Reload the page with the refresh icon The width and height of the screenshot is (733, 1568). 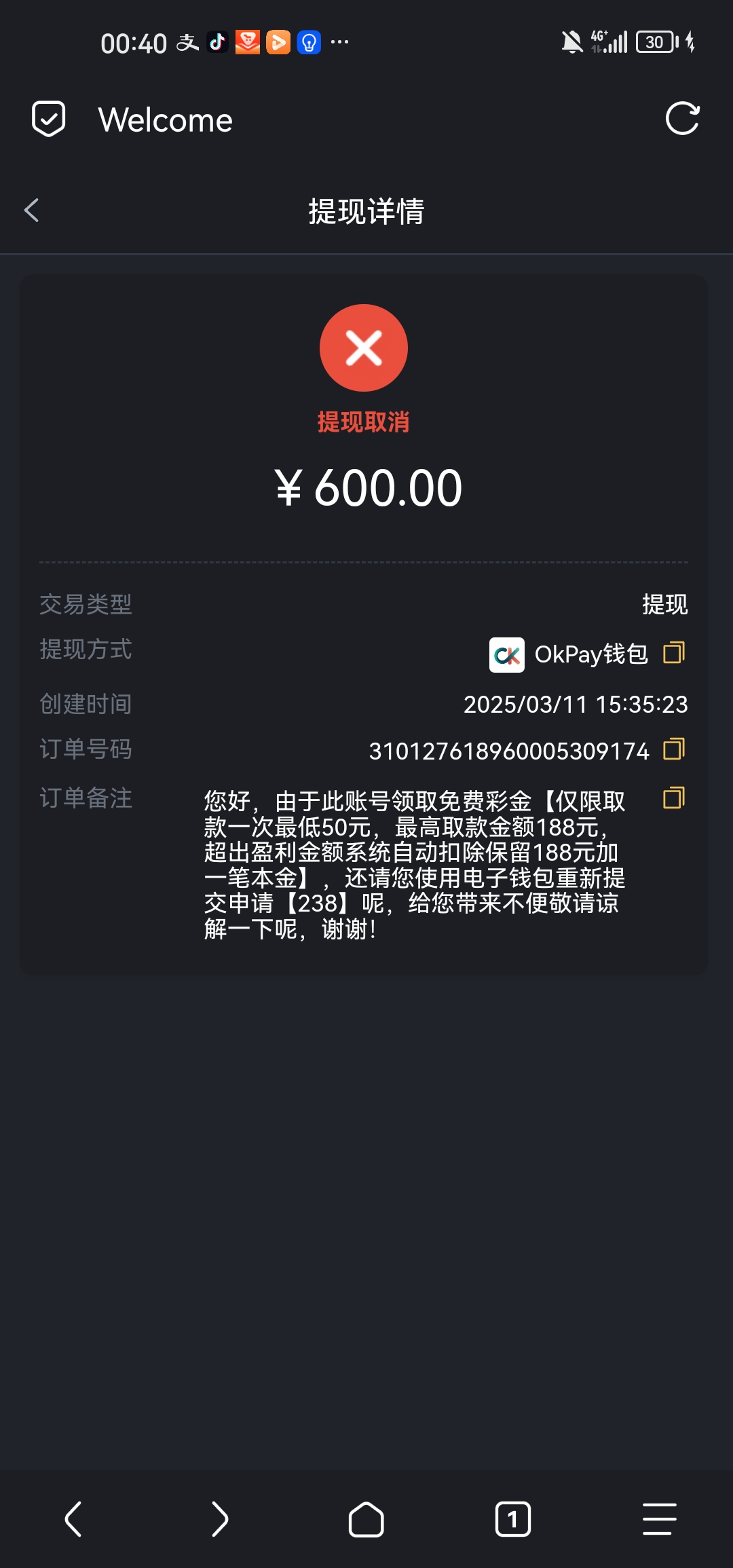(x=682, y=119)
